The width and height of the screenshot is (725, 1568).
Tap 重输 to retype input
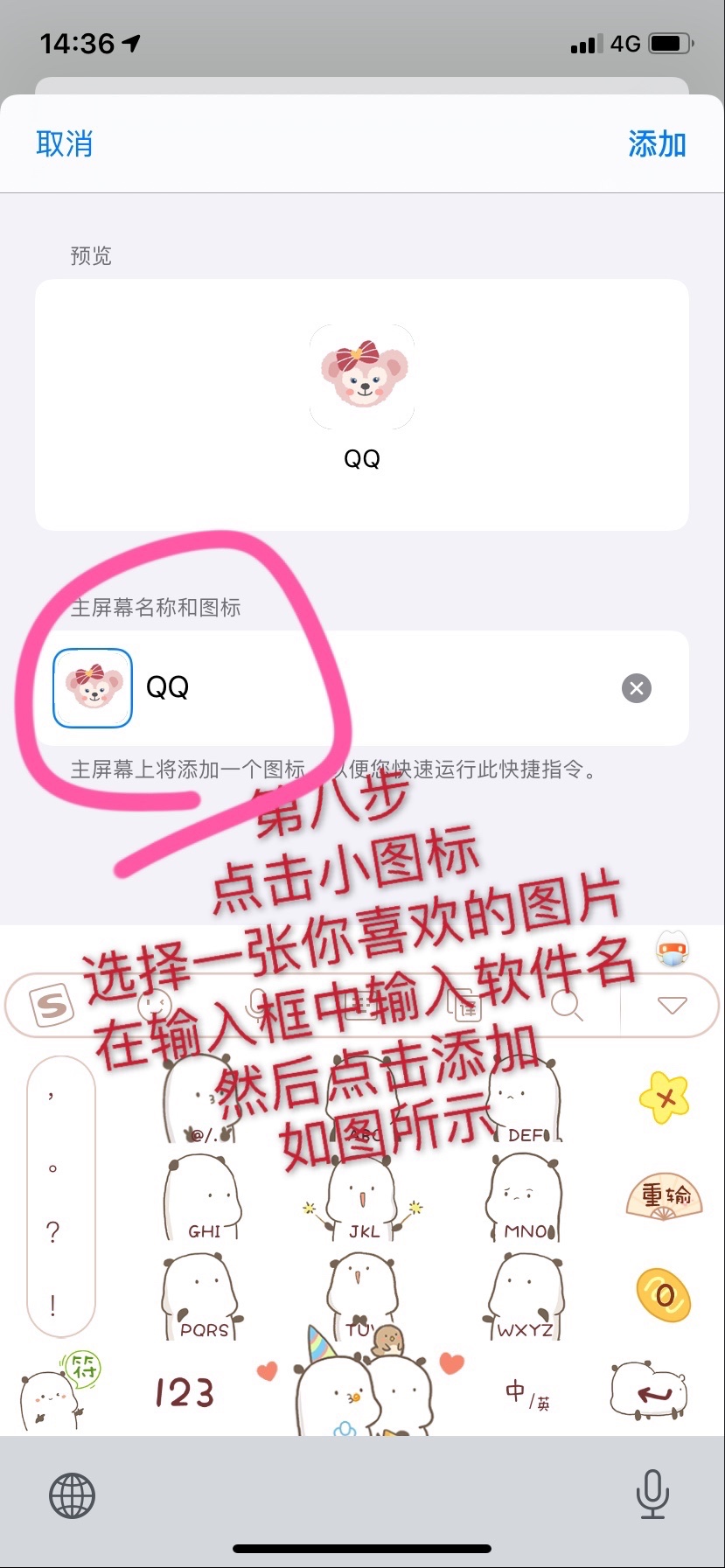pyautogui.click(x=665, y=1195)
